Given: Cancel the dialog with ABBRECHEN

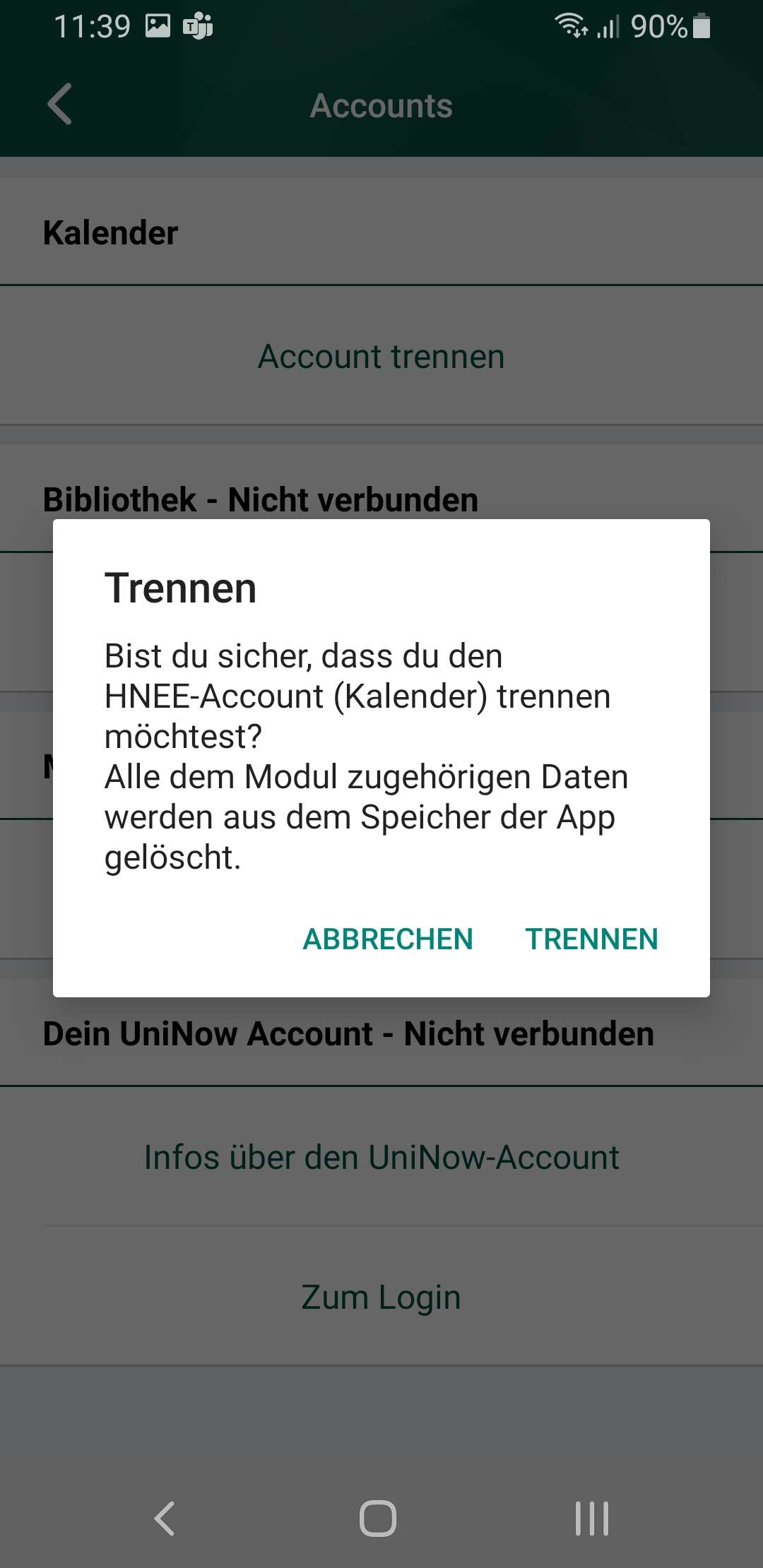Looking at the screenshot, I should pyautogui.click(x=387, y=939).
